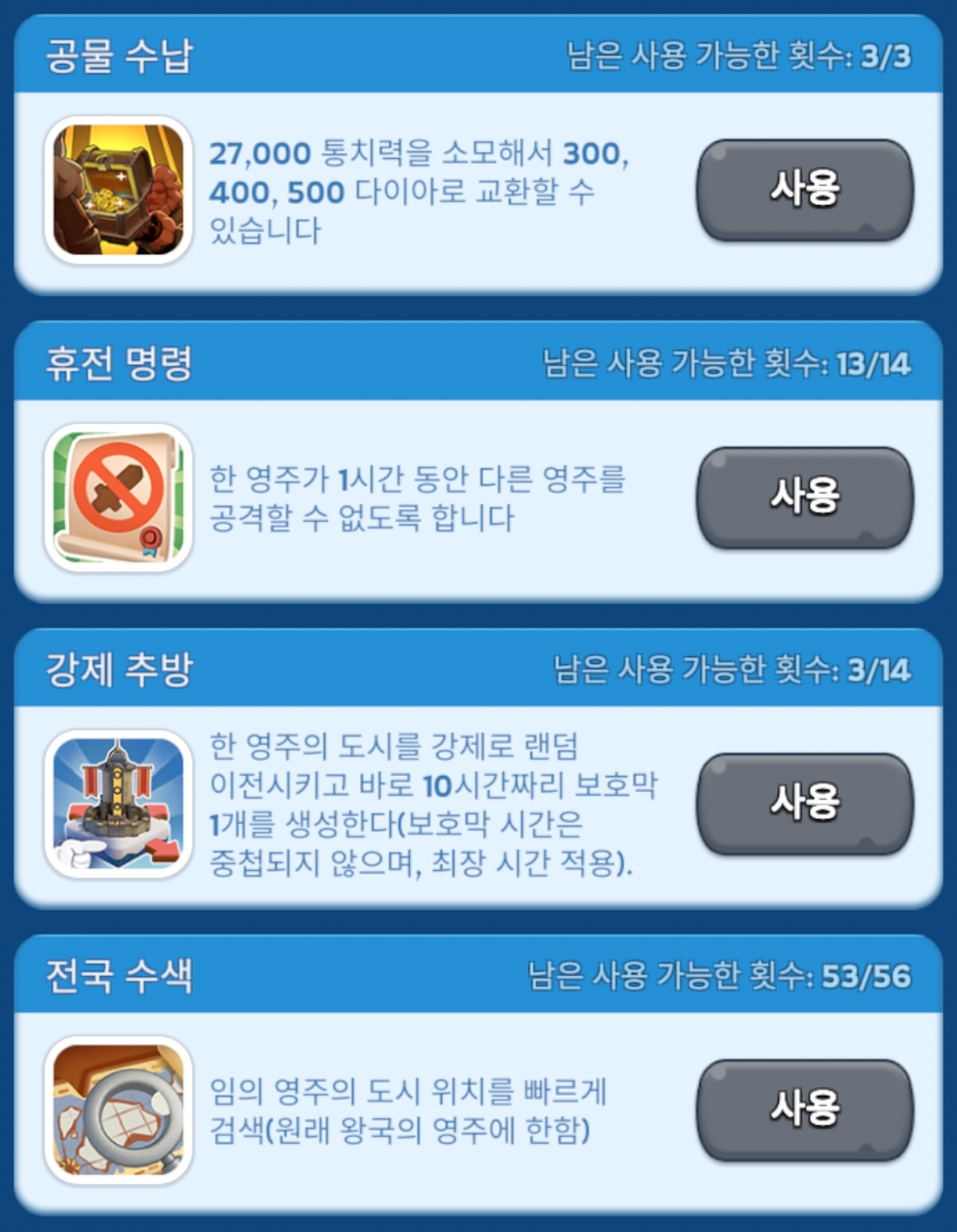
Task: Activate 사용 for 강제 추방
Action: (x=804, y=802)
